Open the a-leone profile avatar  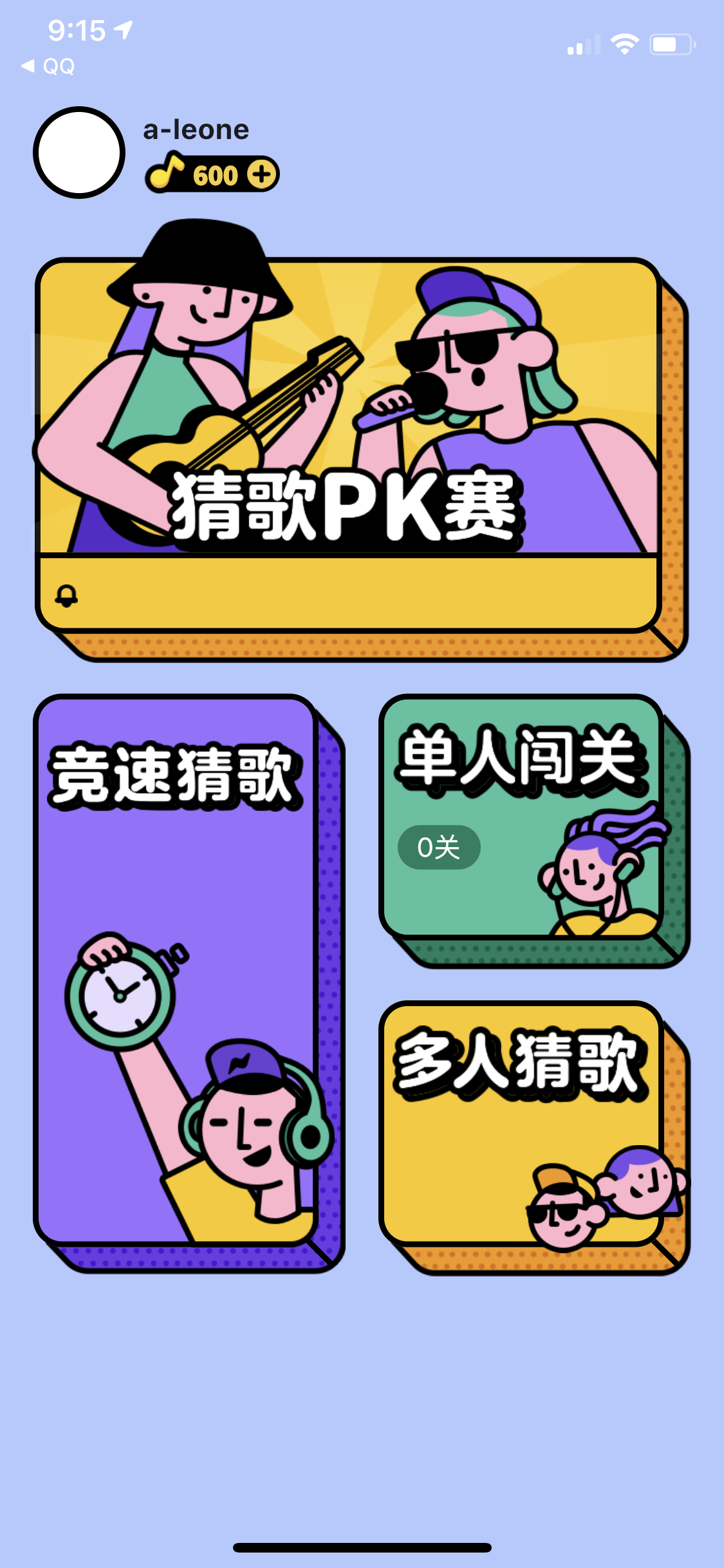pos(79,153)
